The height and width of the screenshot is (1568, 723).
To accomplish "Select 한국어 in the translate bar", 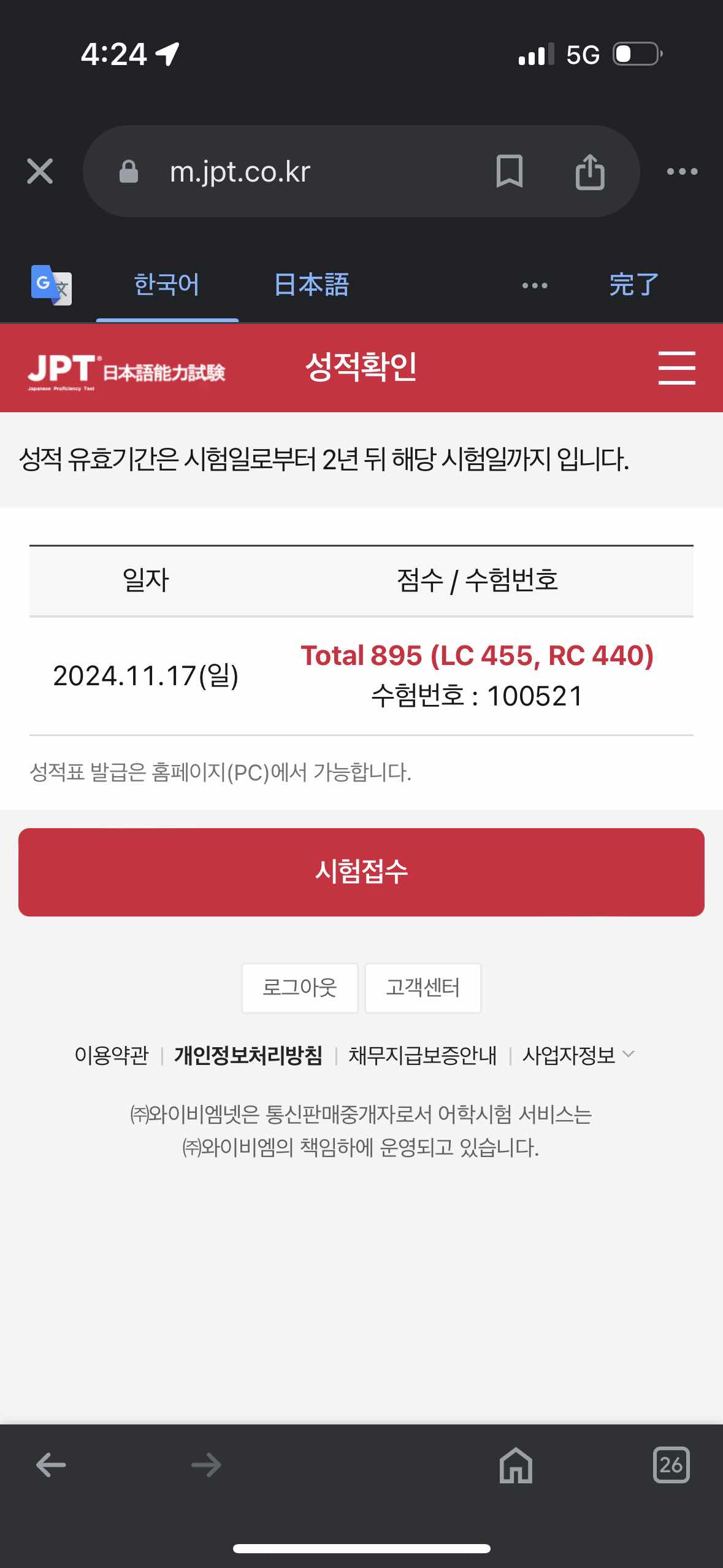I will pyautogui.click(x=167, y=285).
